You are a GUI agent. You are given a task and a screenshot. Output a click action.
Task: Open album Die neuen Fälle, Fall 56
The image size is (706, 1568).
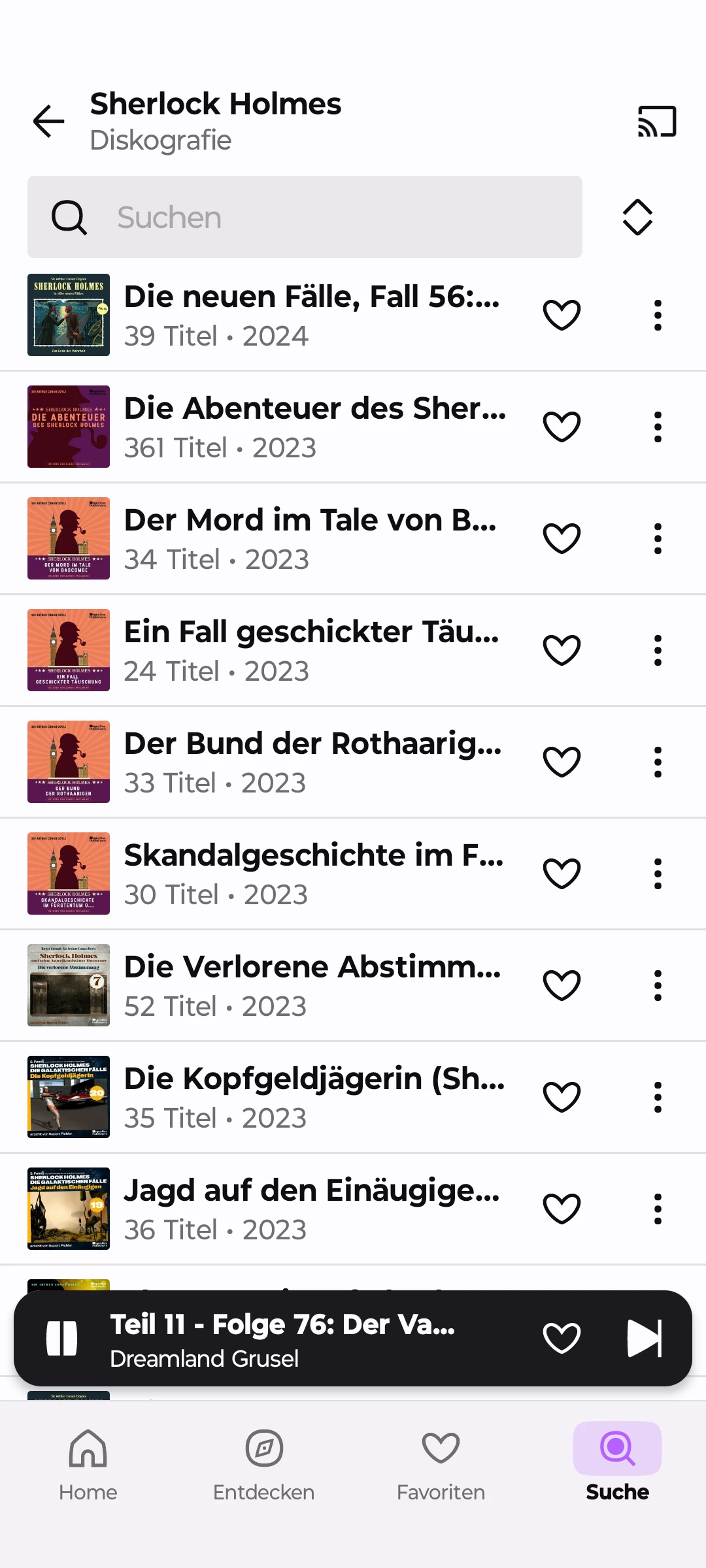click(x=311, y=315)
